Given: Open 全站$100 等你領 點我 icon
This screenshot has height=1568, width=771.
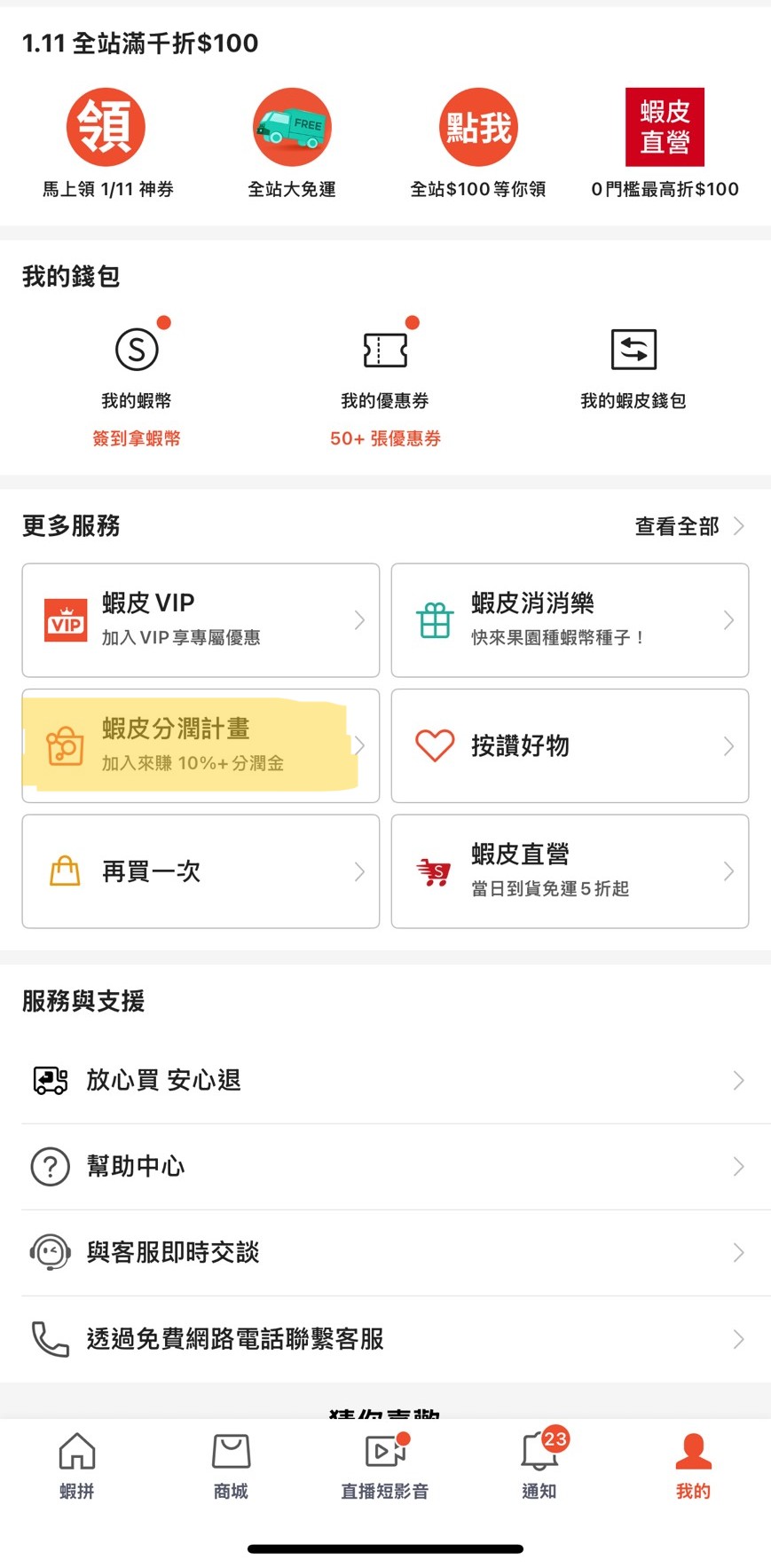Looking at the screenshot, I should point(477,126).
